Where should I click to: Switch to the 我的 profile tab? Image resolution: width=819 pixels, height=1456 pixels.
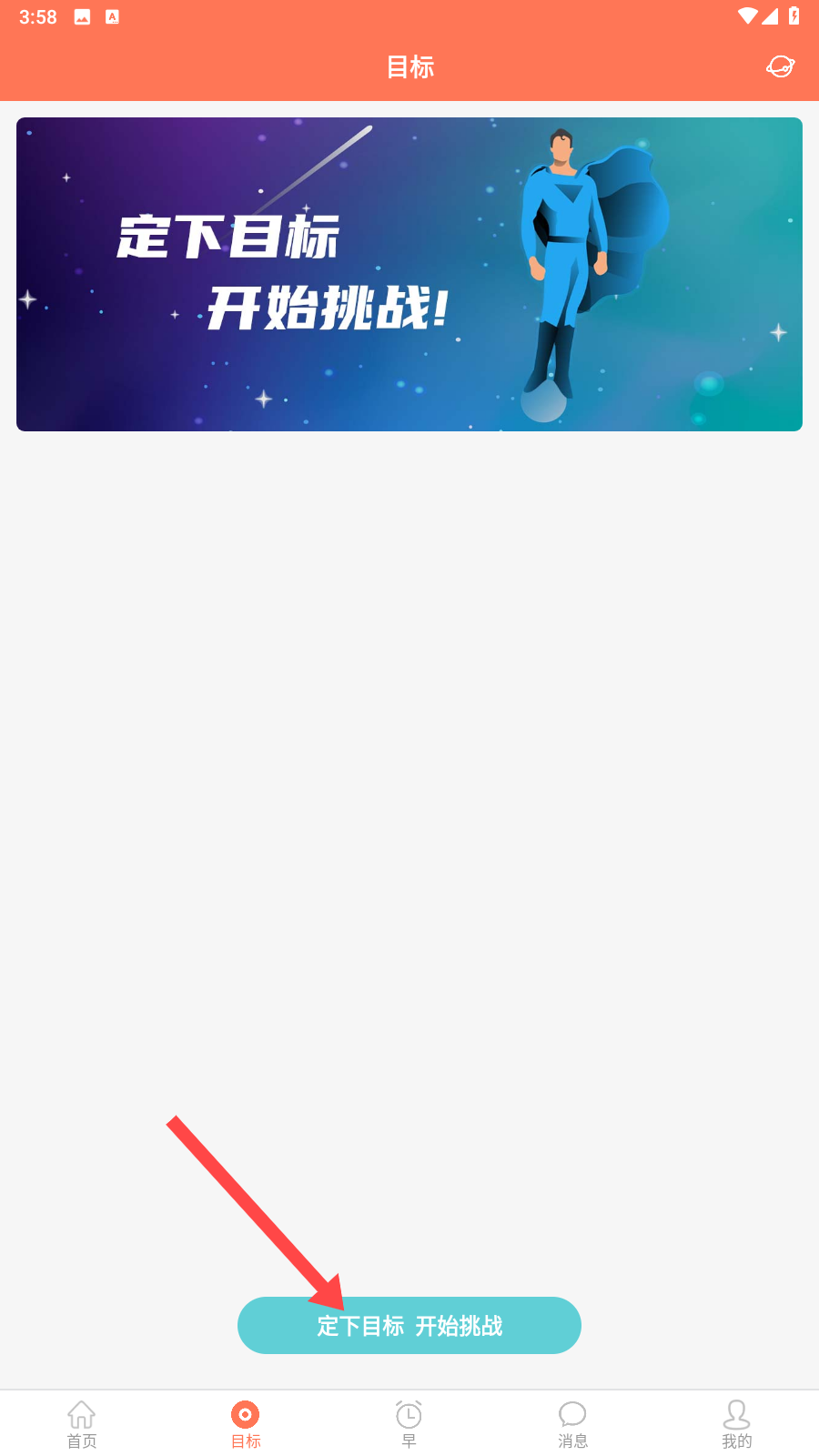pos(736,1424)
